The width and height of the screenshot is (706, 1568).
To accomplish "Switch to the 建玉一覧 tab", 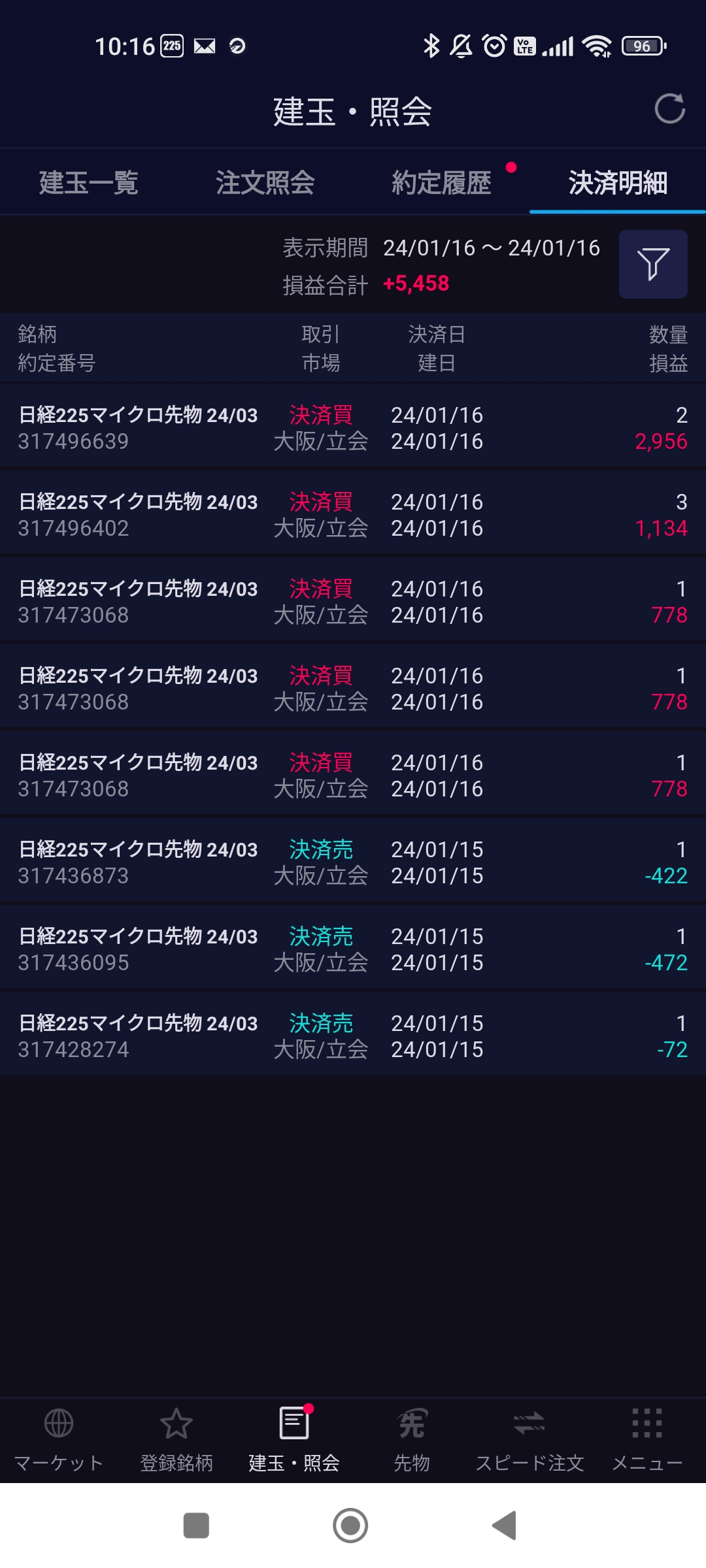I will click(88, 182).
